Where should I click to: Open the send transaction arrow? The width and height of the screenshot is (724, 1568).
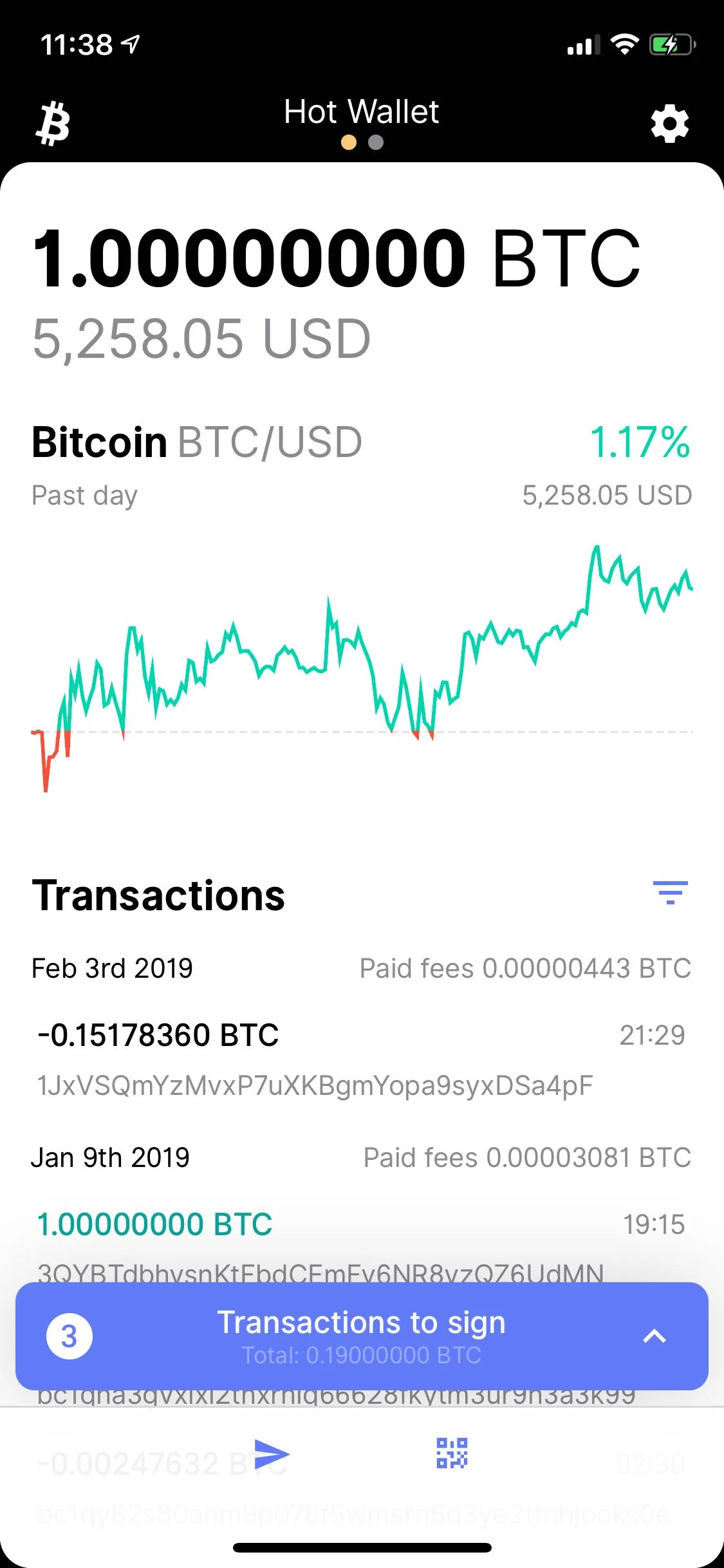click(272, 1454)
